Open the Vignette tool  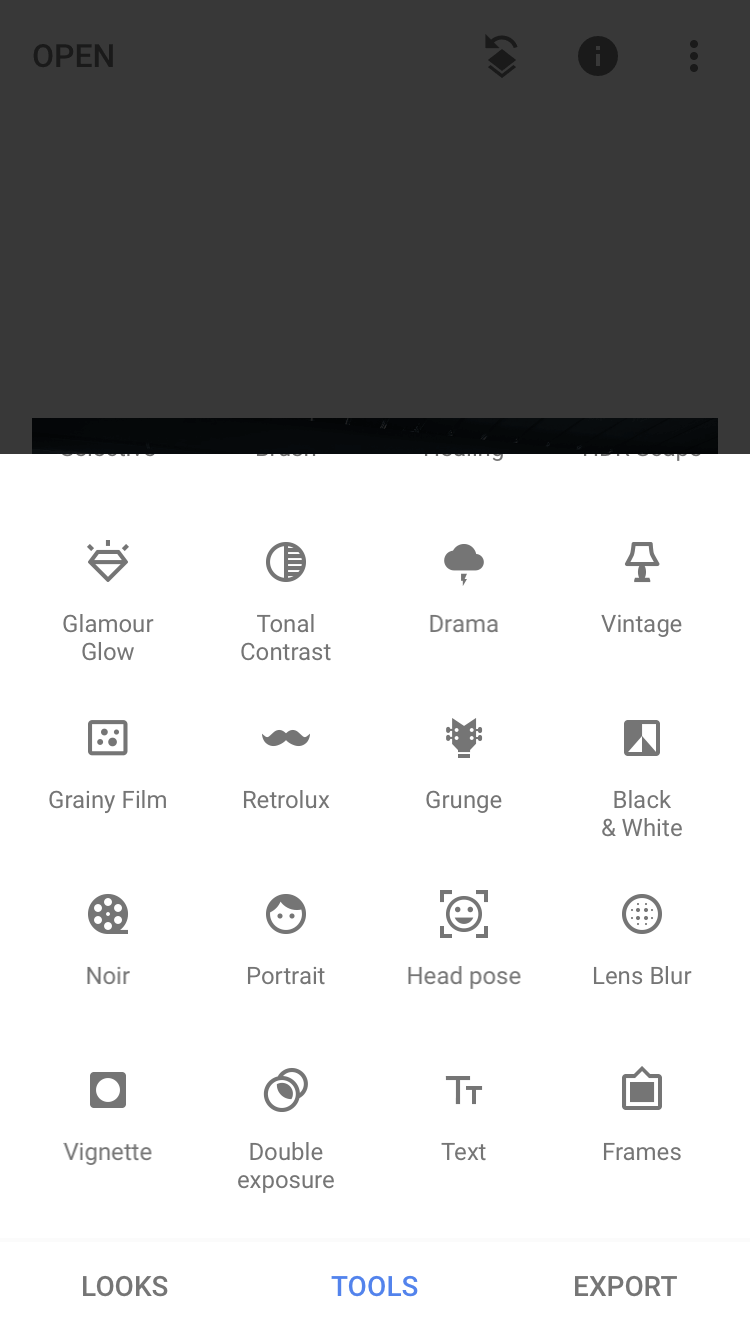point(108,1114)
